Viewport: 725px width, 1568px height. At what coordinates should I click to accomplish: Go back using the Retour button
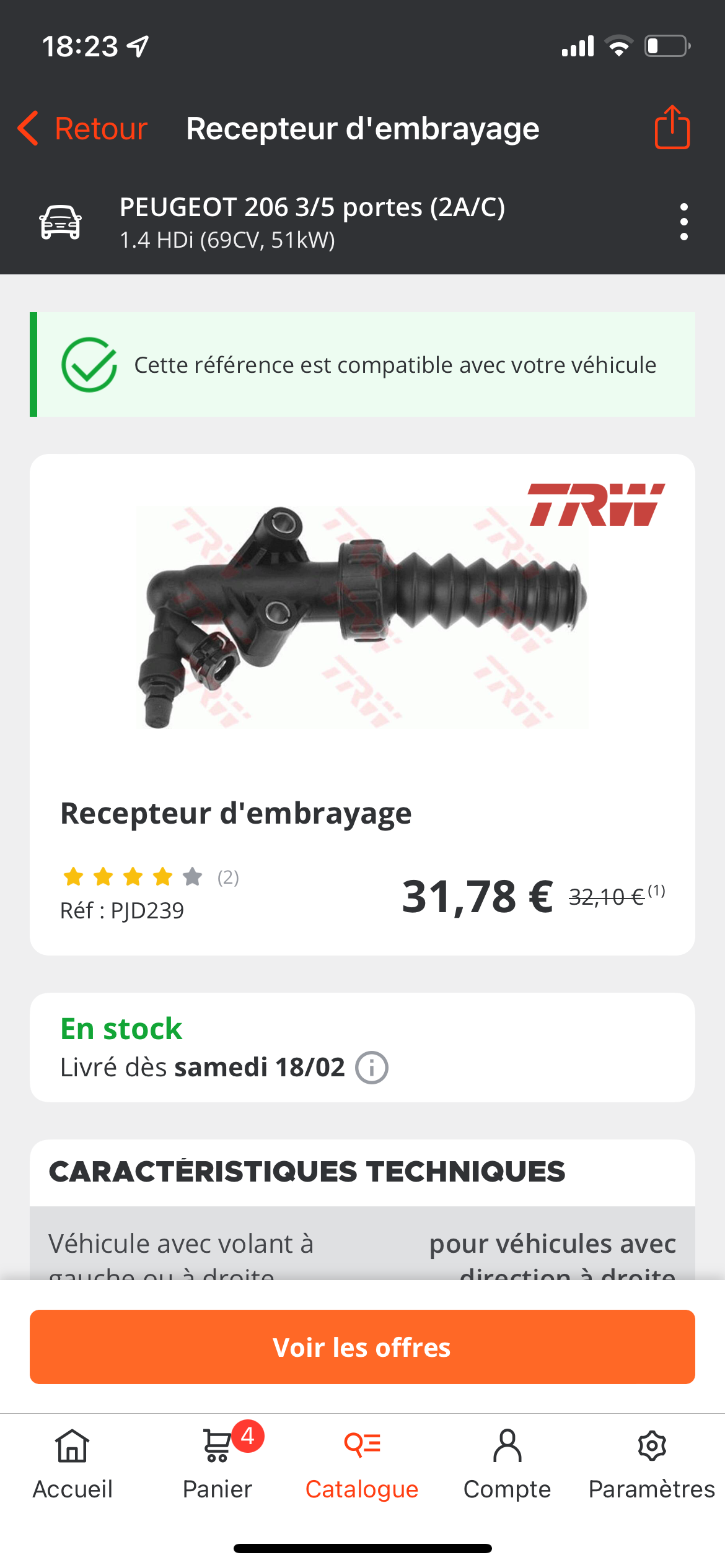click(x=83, y=129)
